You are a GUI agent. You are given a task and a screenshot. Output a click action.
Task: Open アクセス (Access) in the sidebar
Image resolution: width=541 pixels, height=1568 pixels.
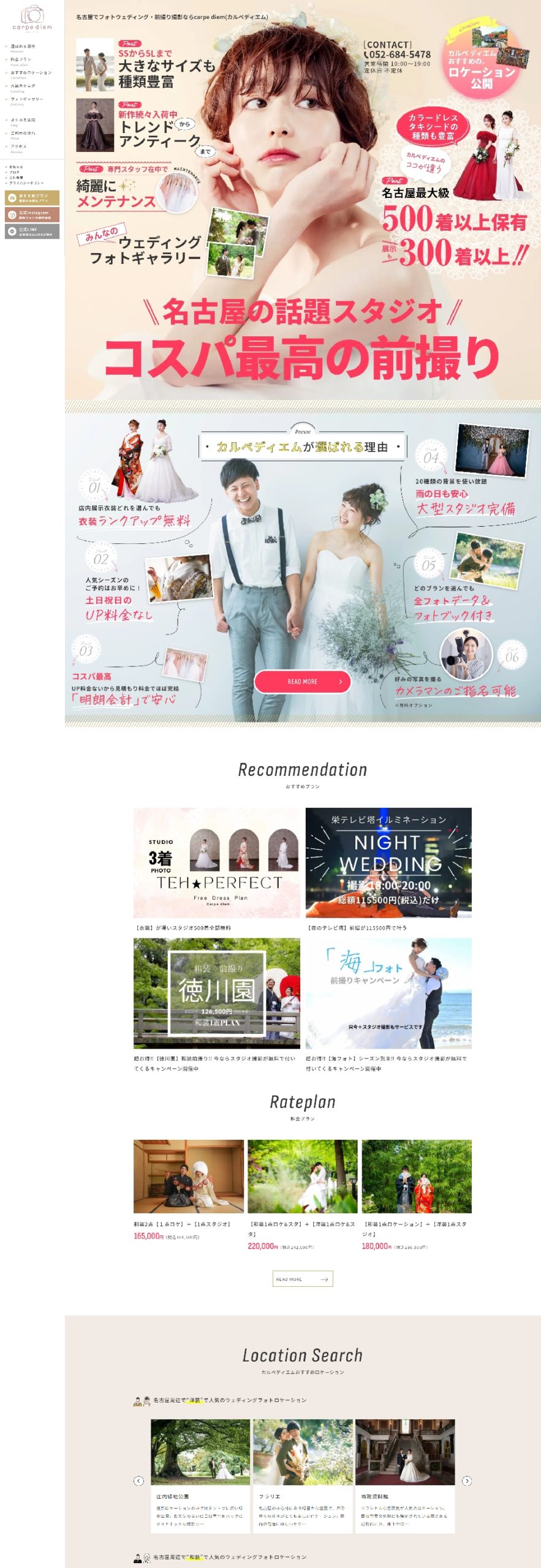coord(18,148)
